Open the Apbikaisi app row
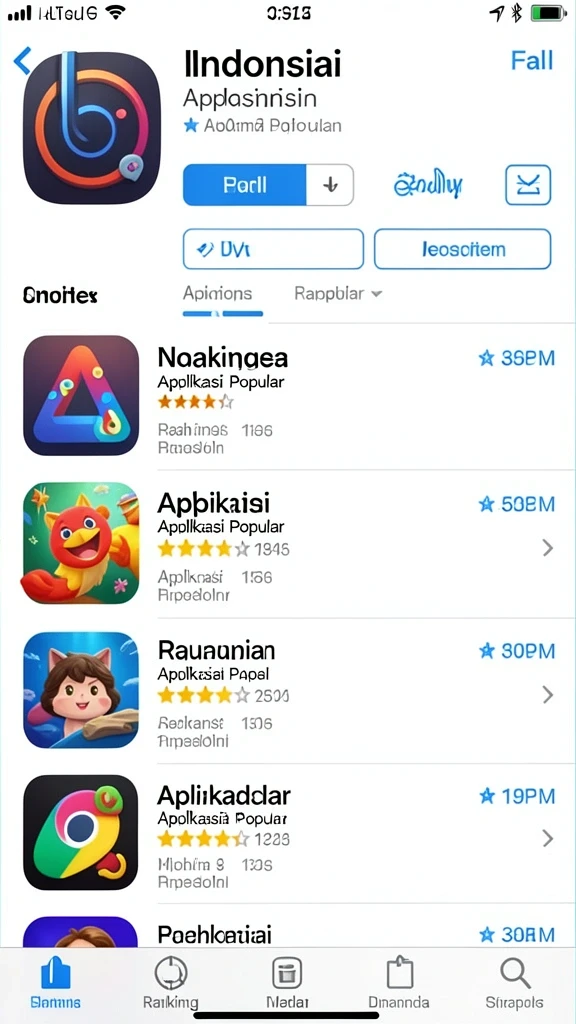Screen dimensions: 576x1024 pos(288,543)
